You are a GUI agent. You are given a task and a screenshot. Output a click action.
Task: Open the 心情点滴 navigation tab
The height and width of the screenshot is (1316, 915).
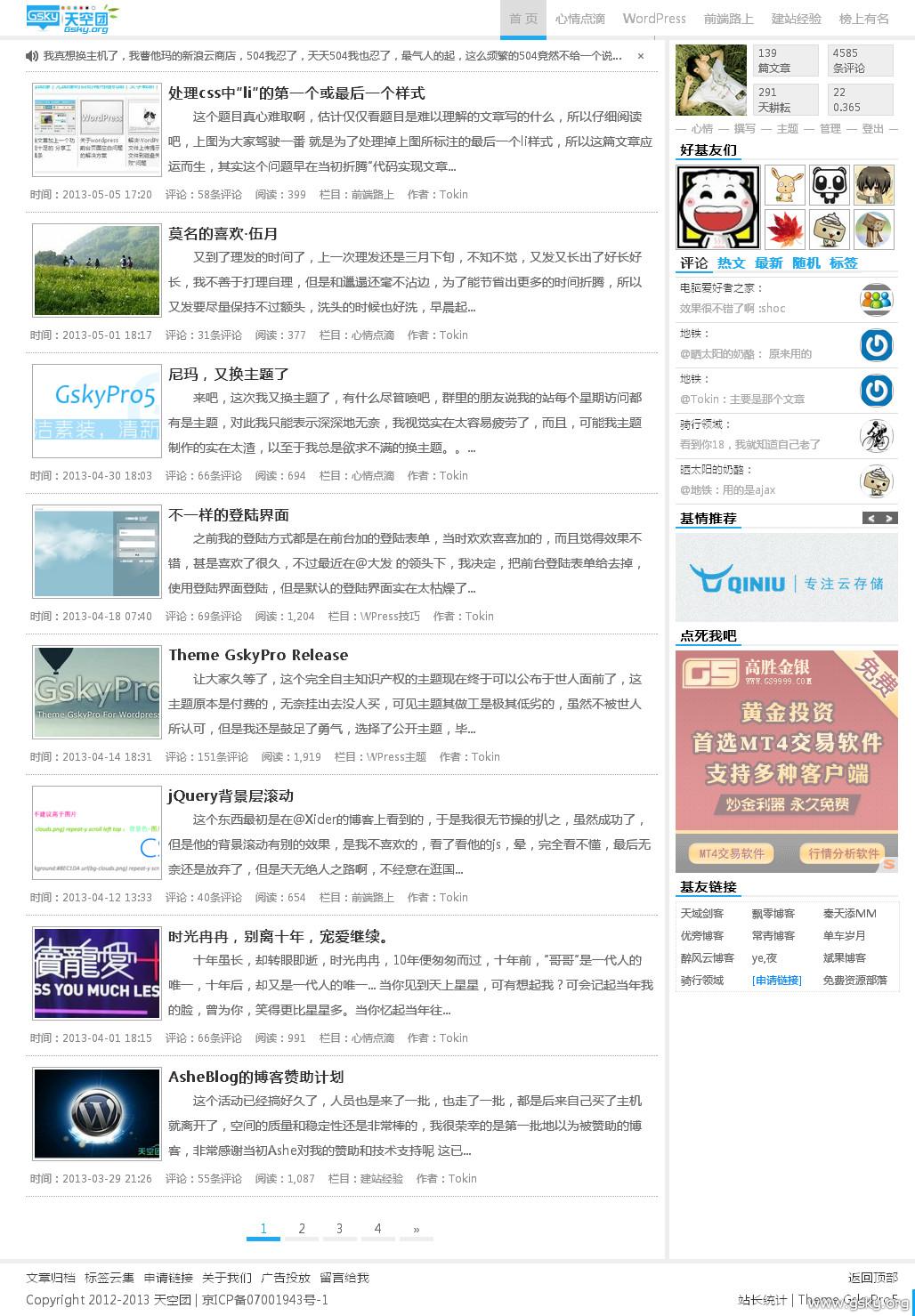580,19
